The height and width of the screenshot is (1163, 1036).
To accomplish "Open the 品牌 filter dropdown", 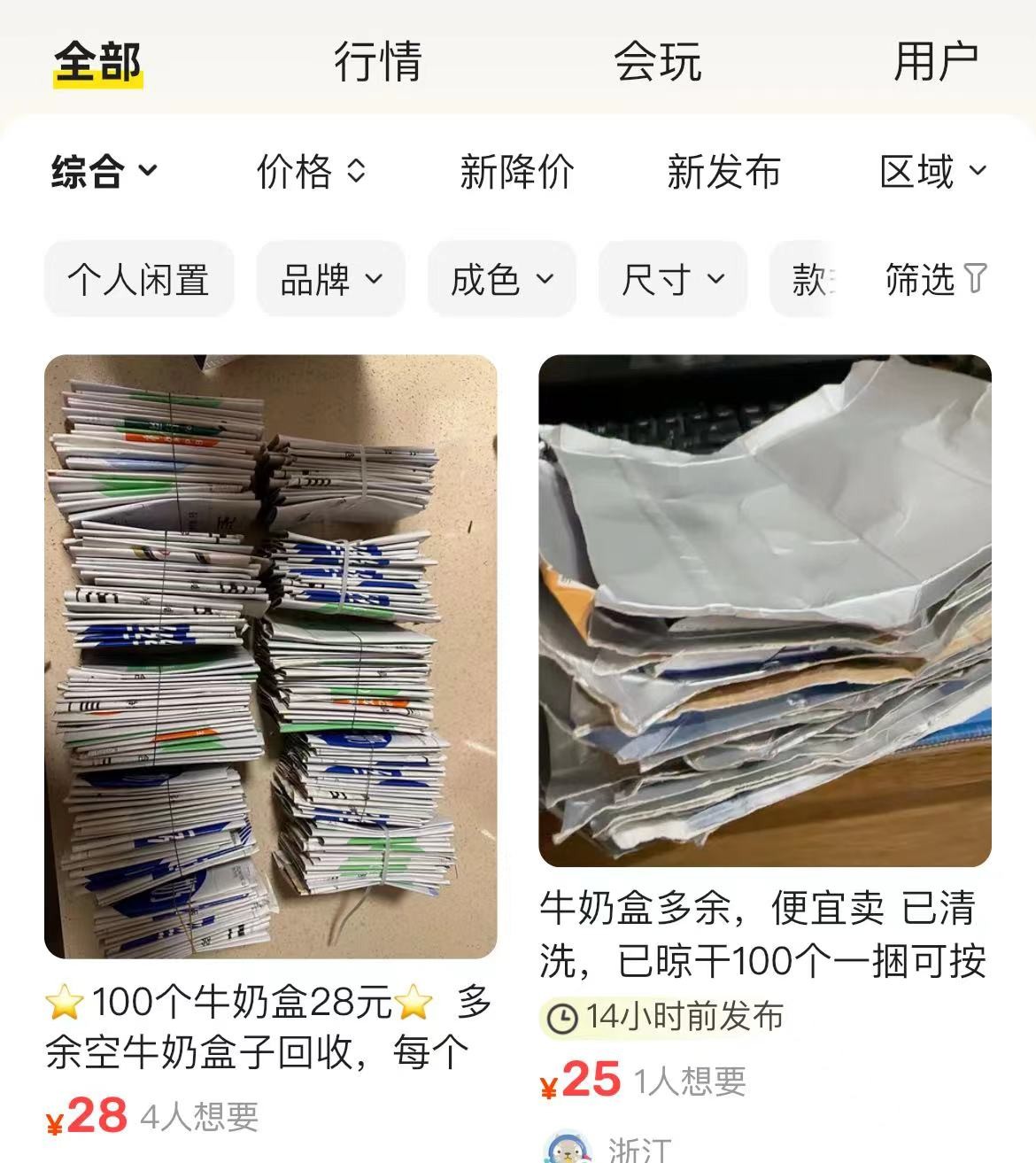I will [x=330, y=280].
